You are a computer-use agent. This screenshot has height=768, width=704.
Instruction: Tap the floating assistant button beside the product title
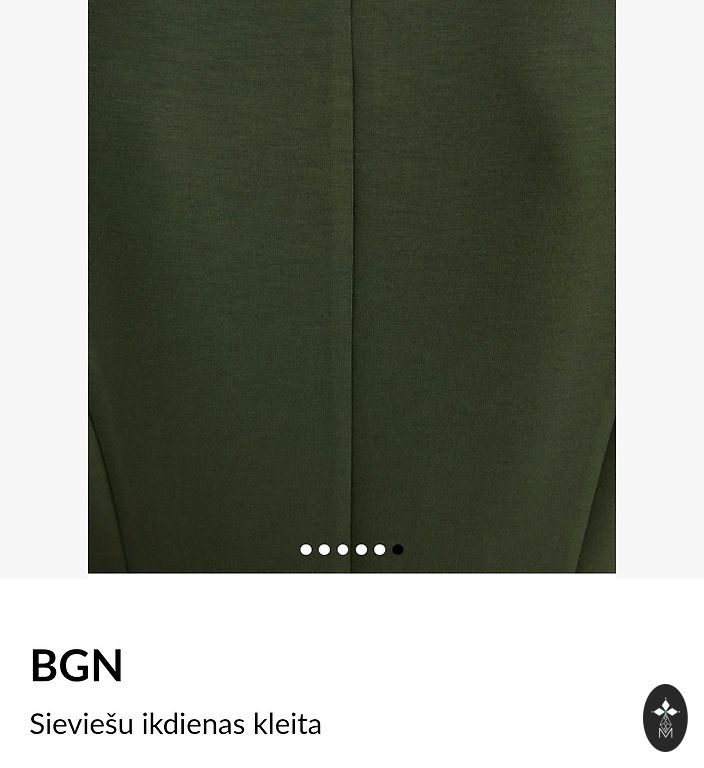click(665, 718)
